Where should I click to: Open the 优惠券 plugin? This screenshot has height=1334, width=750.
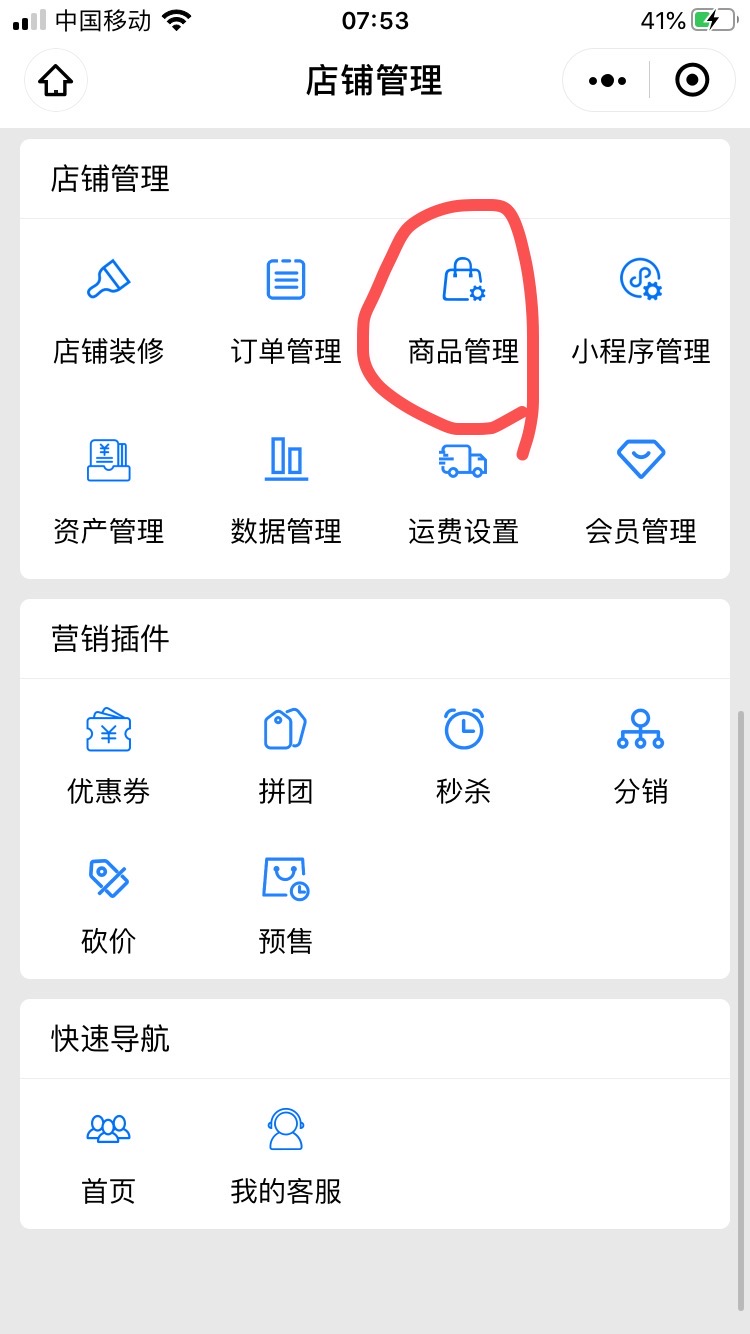(x=108, y=756)
